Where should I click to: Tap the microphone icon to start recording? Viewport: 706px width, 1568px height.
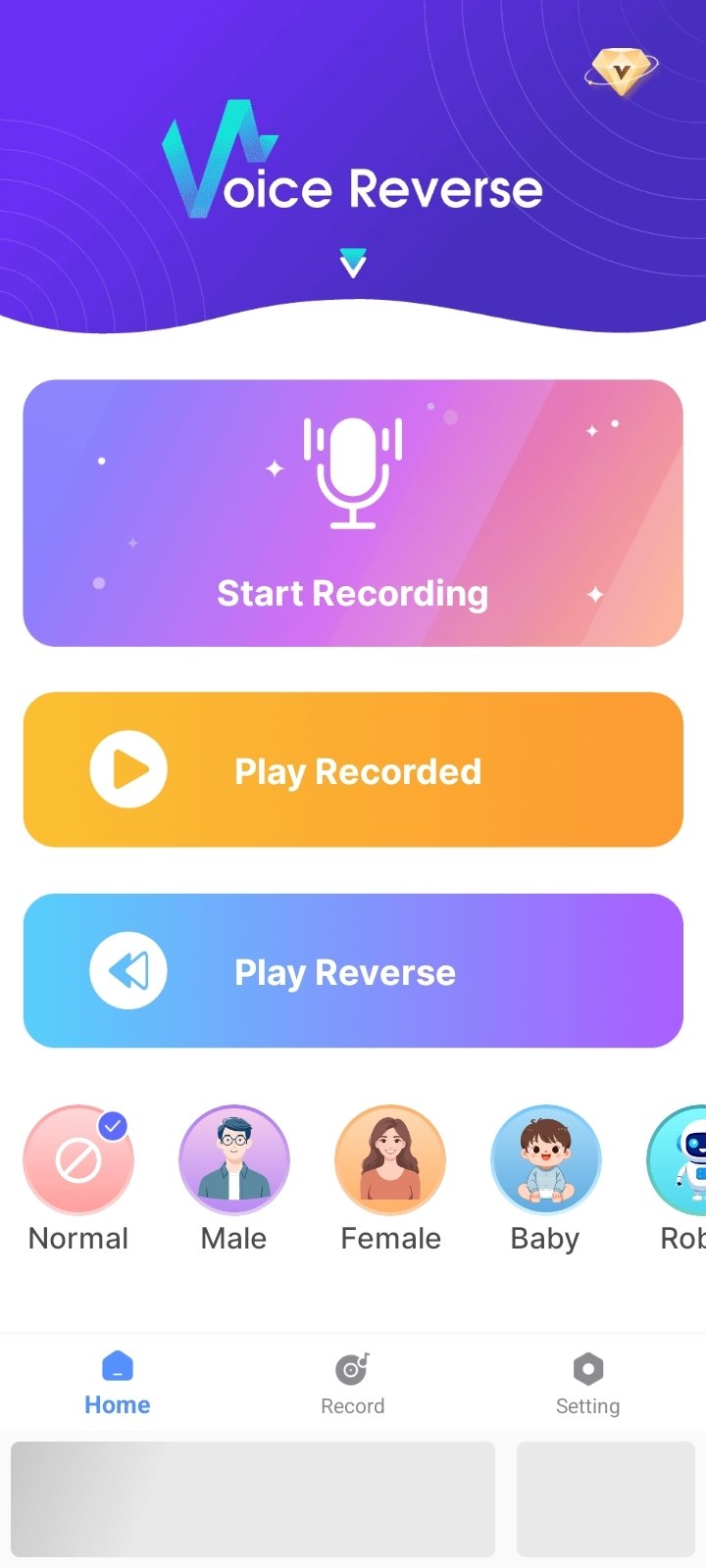tap(353, 470)
